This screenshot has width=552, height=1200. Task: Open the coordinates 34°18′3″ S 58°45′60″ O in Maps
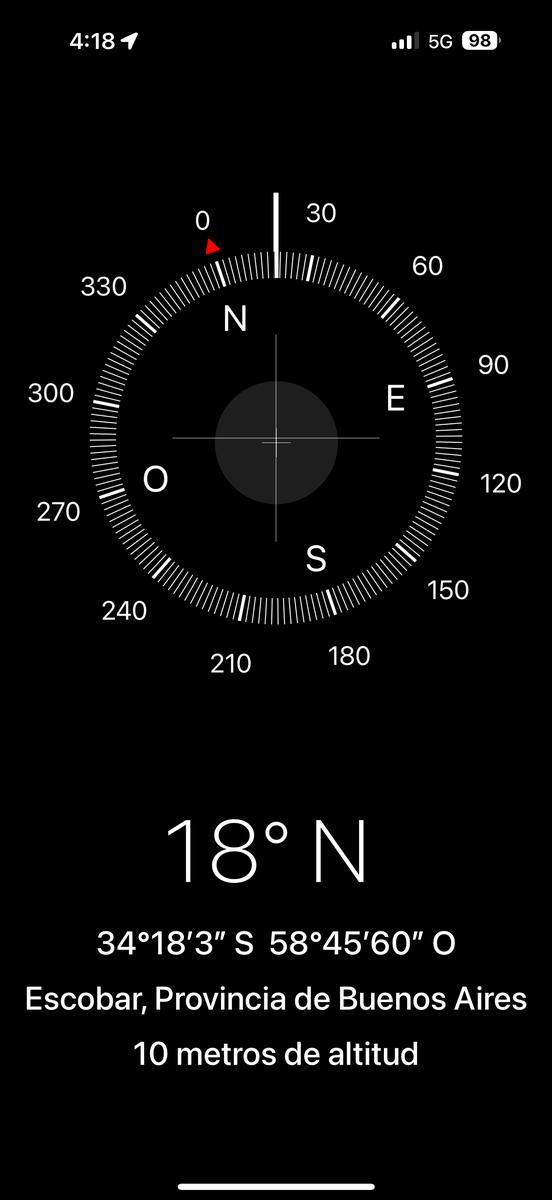[x=276, y=943]
